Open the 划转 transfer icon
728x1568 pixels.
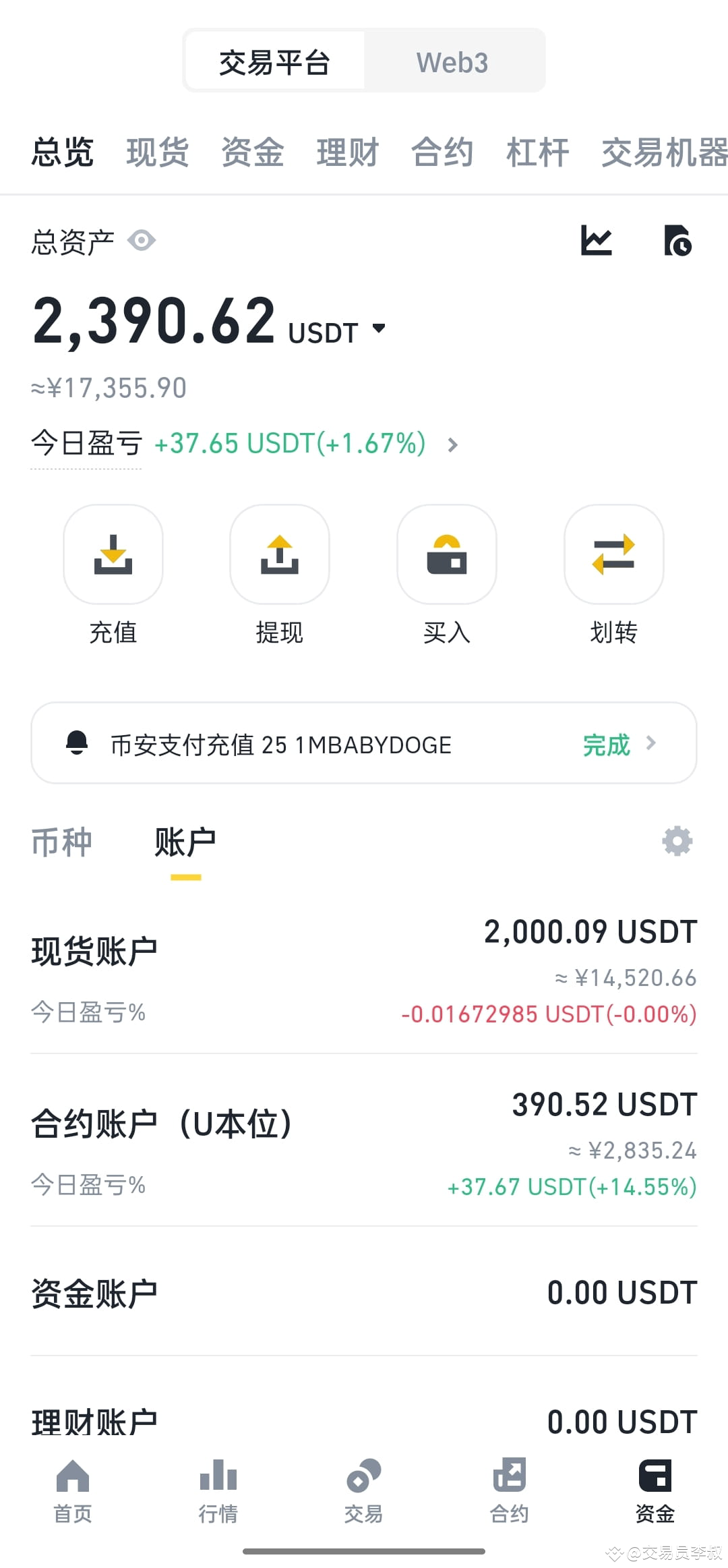click(x=613, y=554)
